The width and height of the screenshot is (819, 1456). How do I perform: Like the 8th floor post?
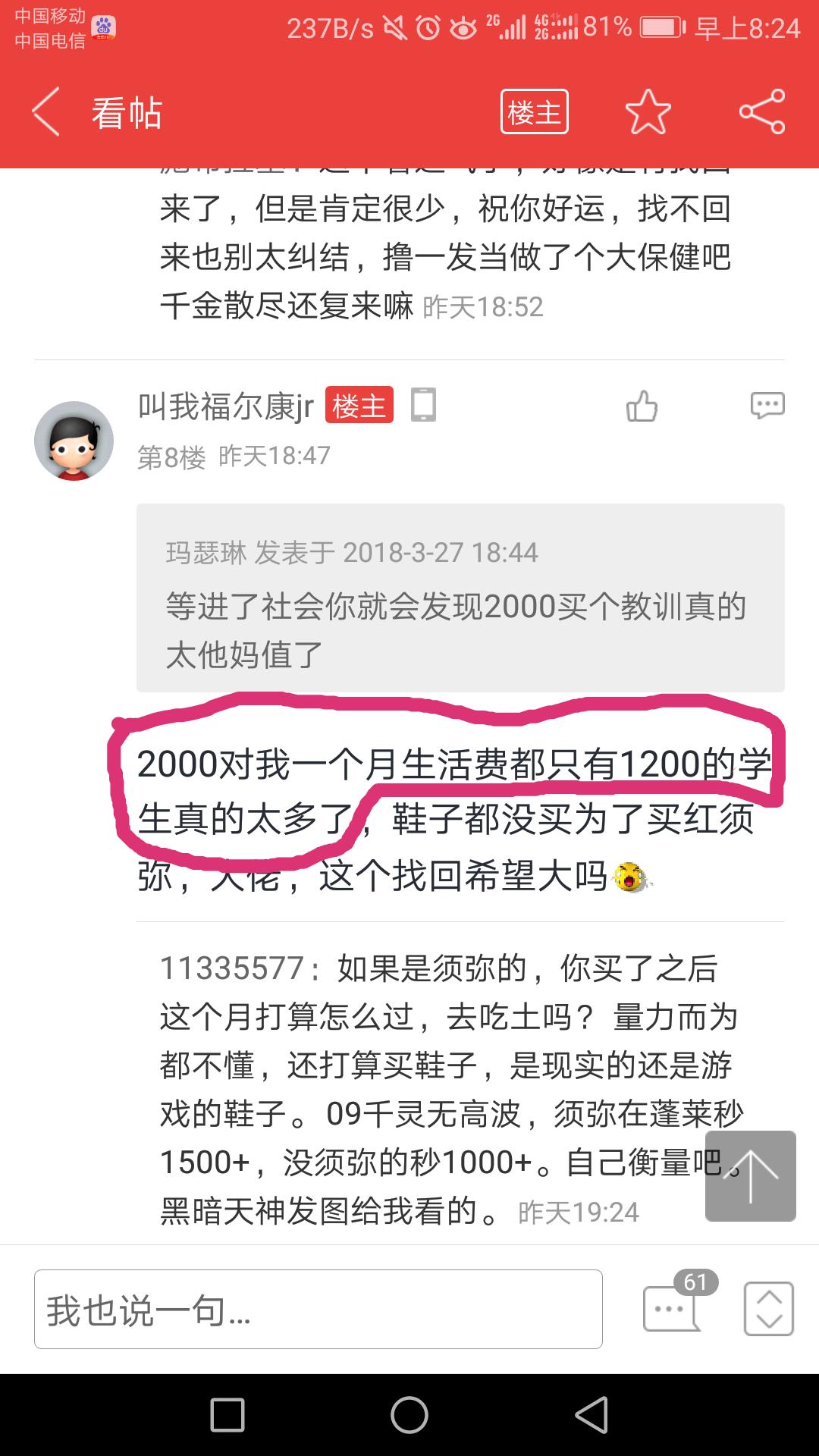pos(642,406)
